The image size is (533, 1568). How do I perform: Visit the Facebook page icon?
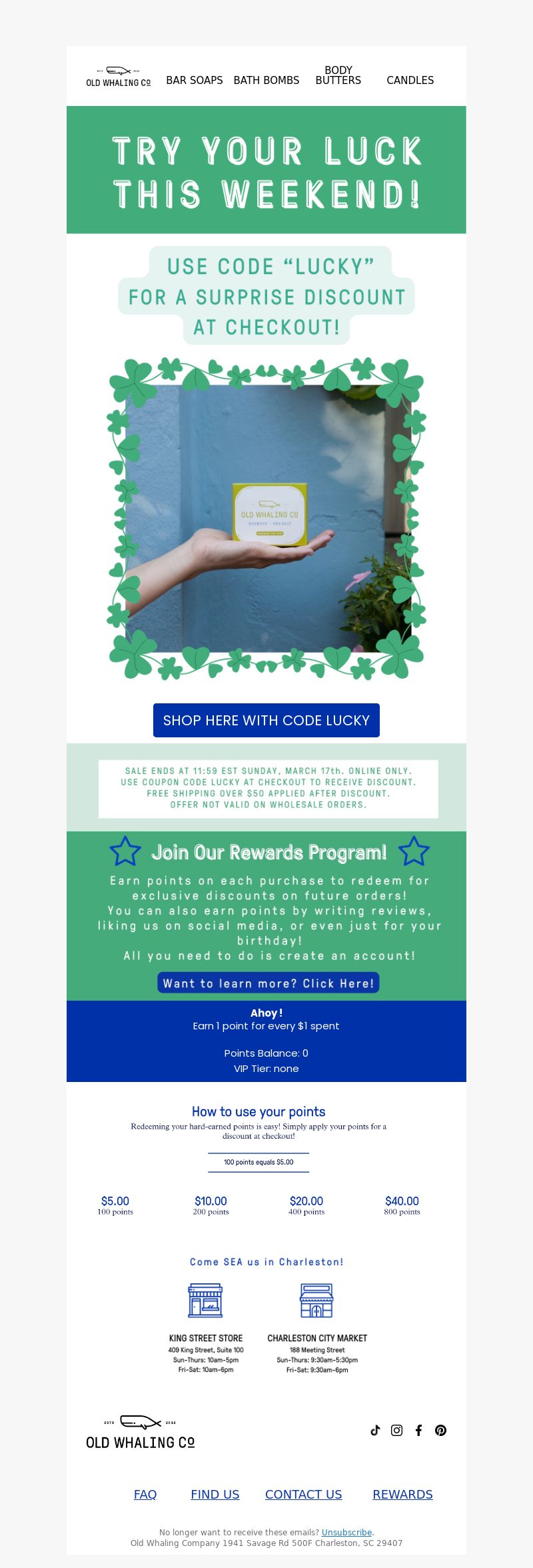pyautogui.click(x=418, y=1430)
